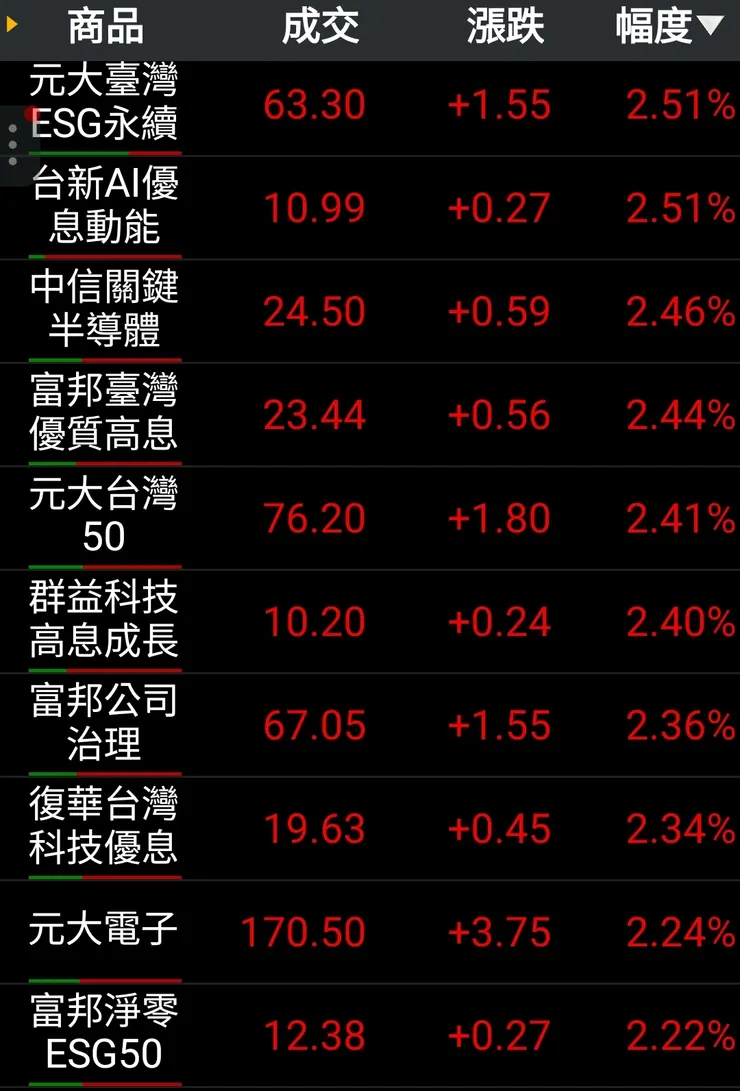
Task: Sort the list by 幅度 column
Action: tap(667, 27)
